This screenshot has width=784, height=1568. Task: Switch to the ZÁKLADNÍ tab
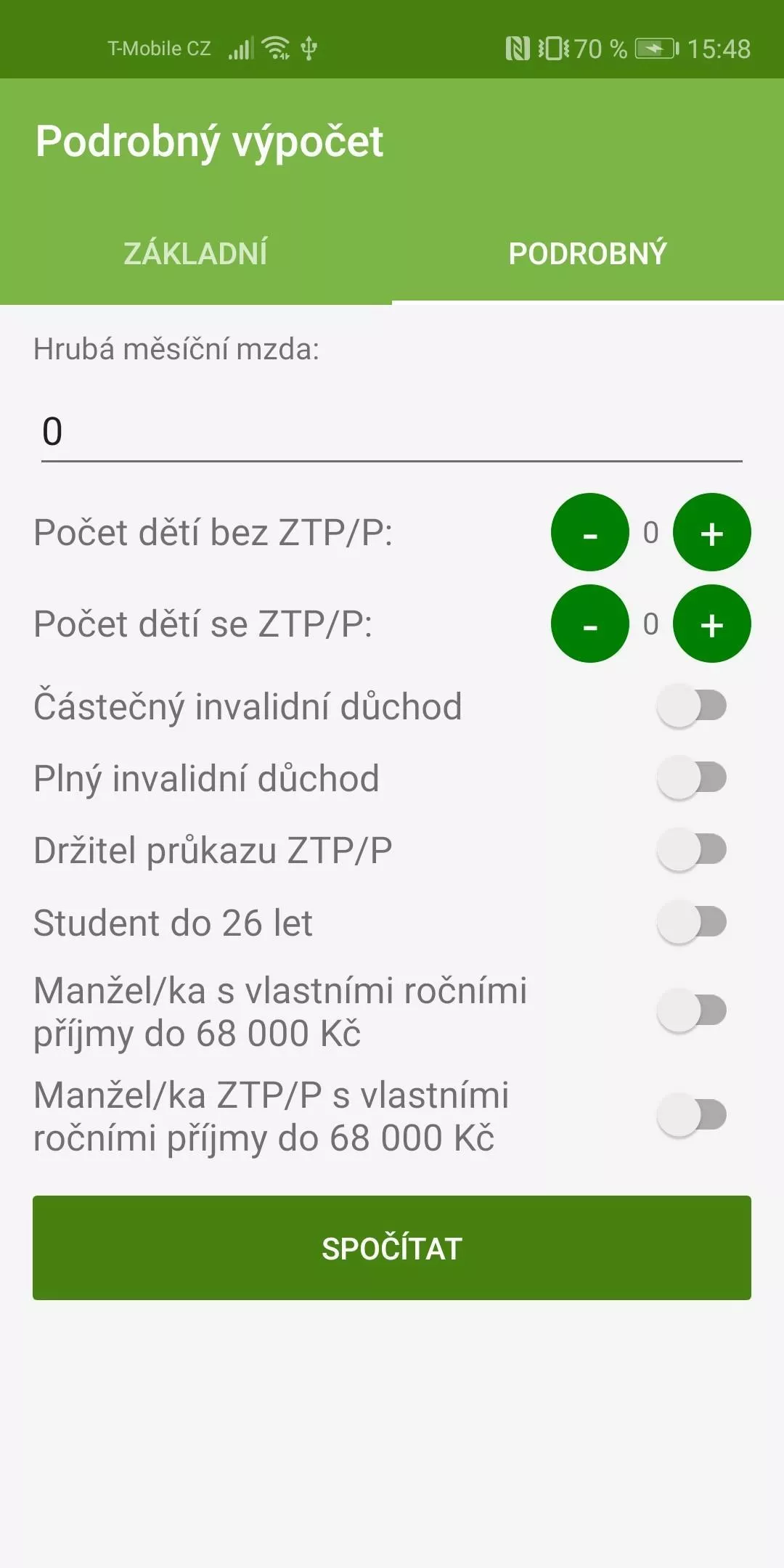(196, 253)
